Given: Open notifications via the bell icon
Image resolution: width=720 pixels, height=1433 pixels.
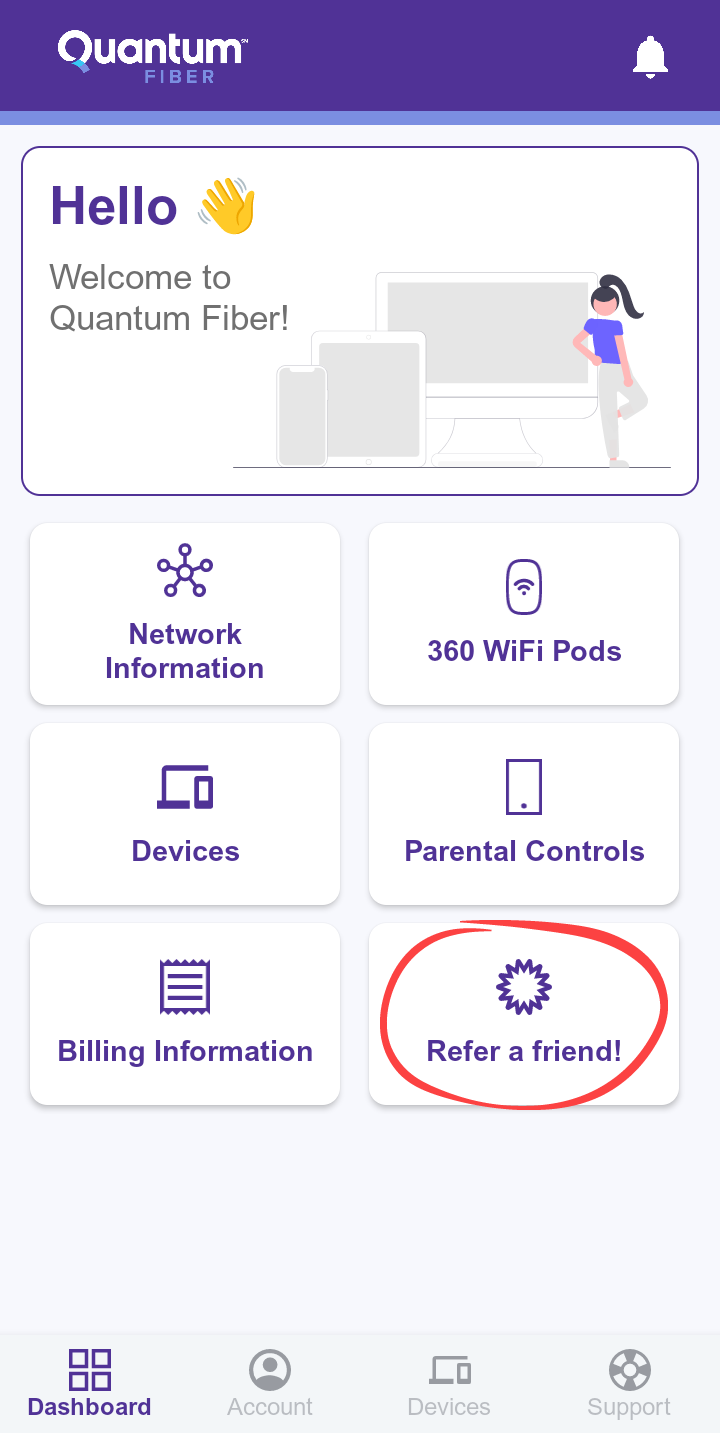Looking at the screenshot, I should point(651,55).
